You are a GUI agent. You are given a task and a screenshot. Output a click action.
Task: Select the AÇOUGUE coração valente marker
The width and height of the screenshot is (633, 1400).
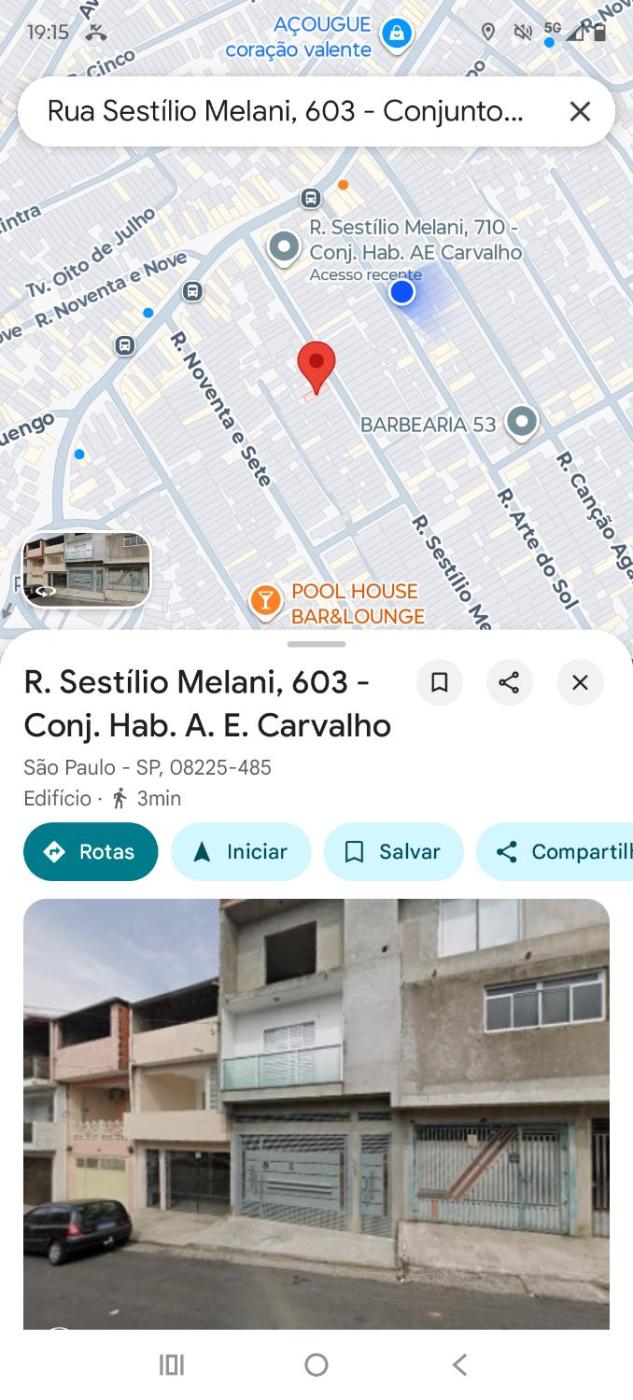click(x=398, y=33)
